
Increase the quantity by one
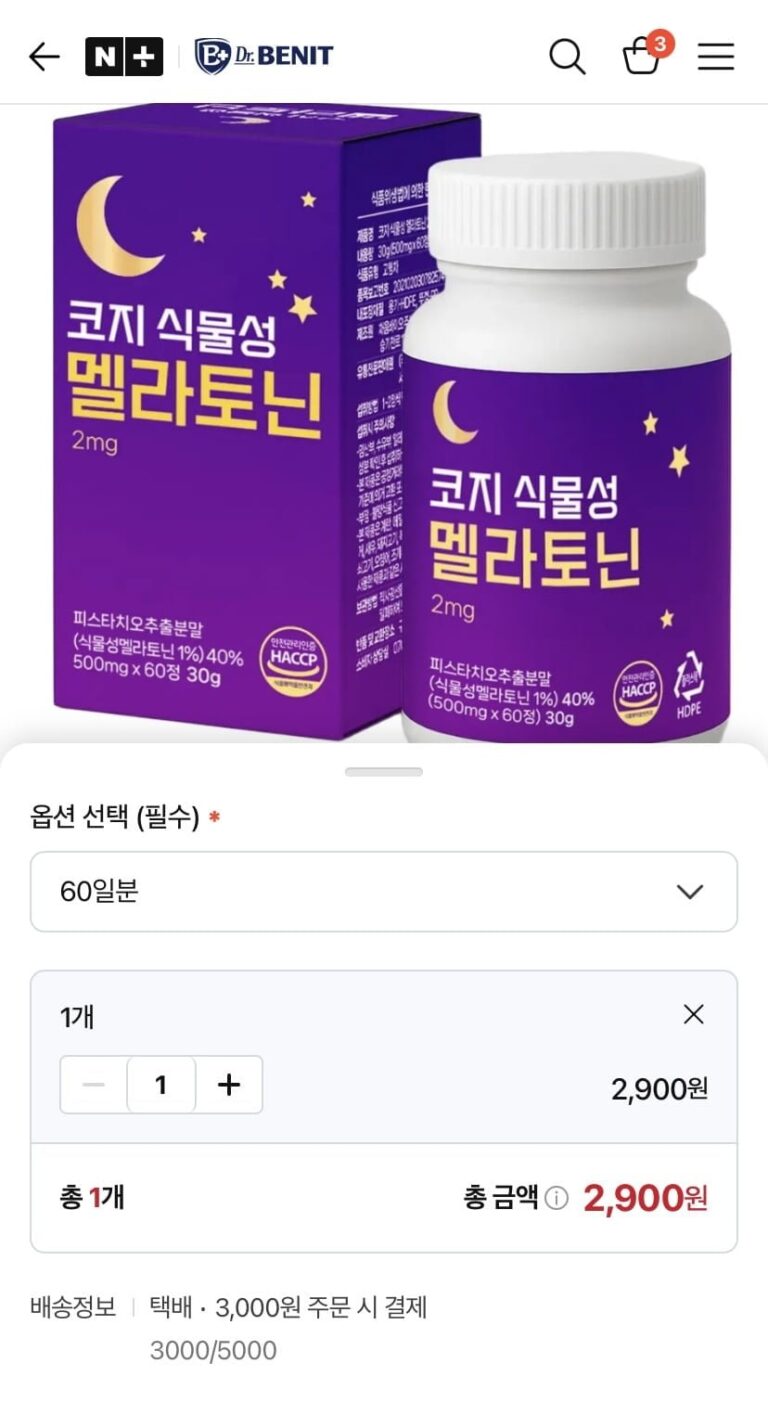point(229,1085)
